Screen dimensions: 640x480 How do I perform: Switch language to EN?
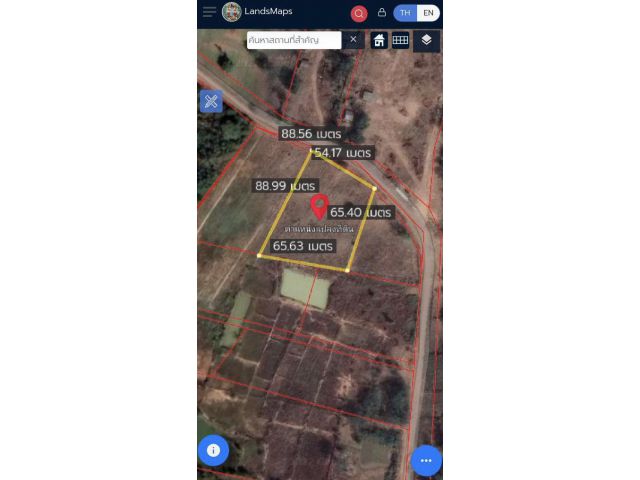(428, 13)
